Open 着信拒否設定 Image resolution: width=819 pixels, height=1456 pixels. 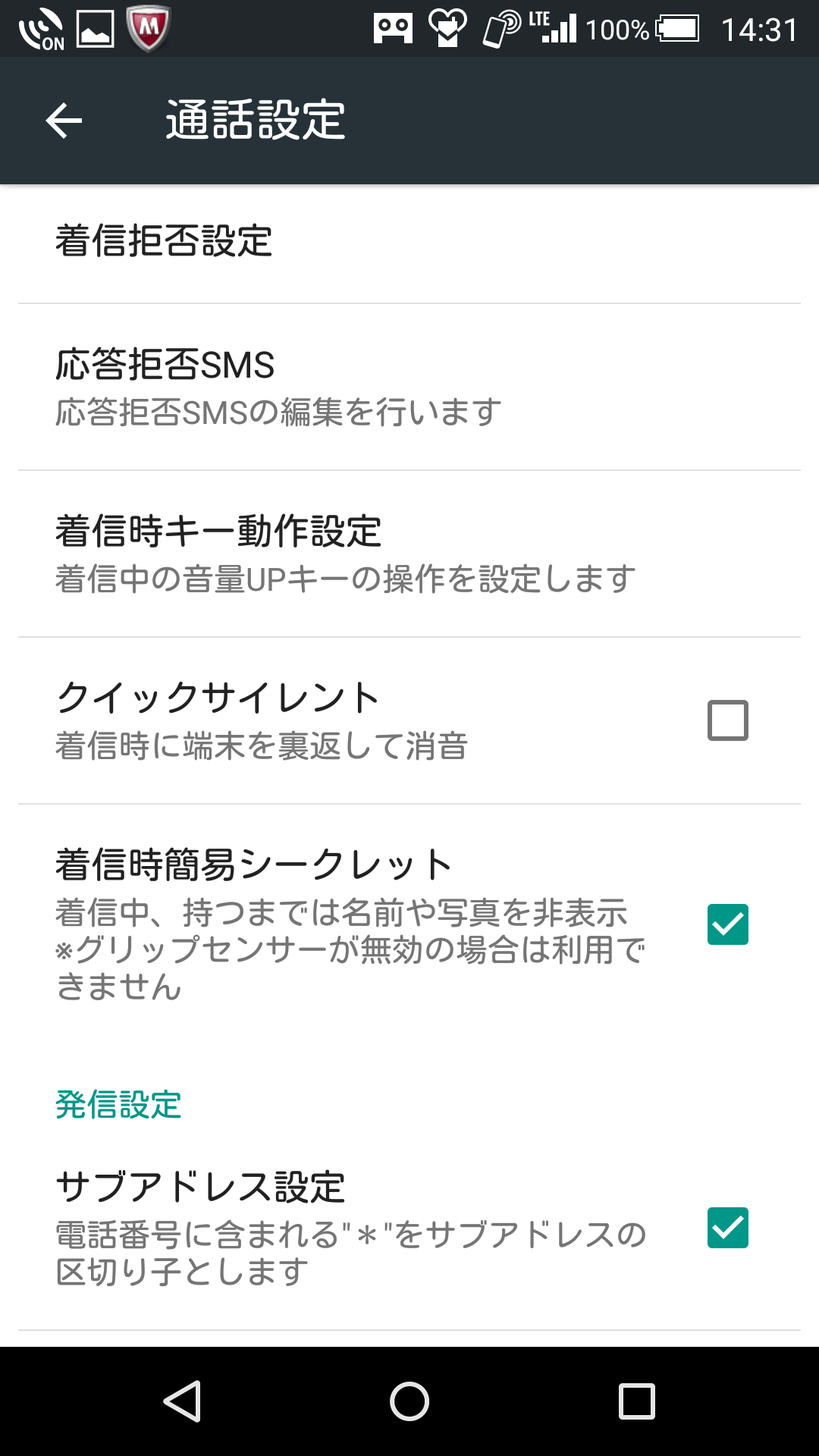click(x=409, y=242)
